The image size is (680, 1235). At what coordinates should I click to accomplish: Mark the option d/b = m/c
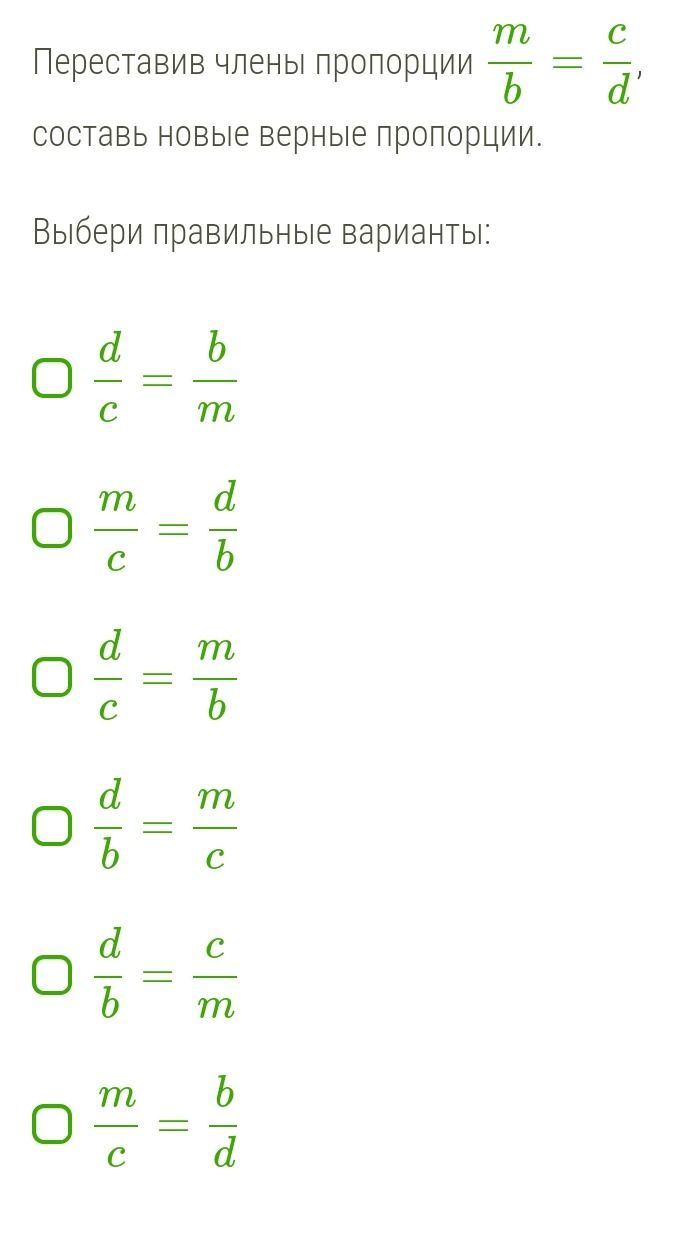[52, 826]
